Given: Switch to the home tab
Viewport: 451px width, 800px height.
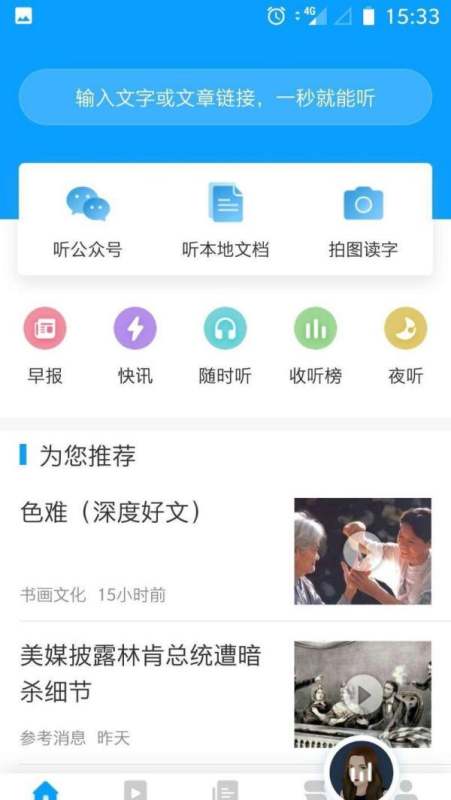Looking at the screenshot, I should pyautogui.click(x=45, y=789).
